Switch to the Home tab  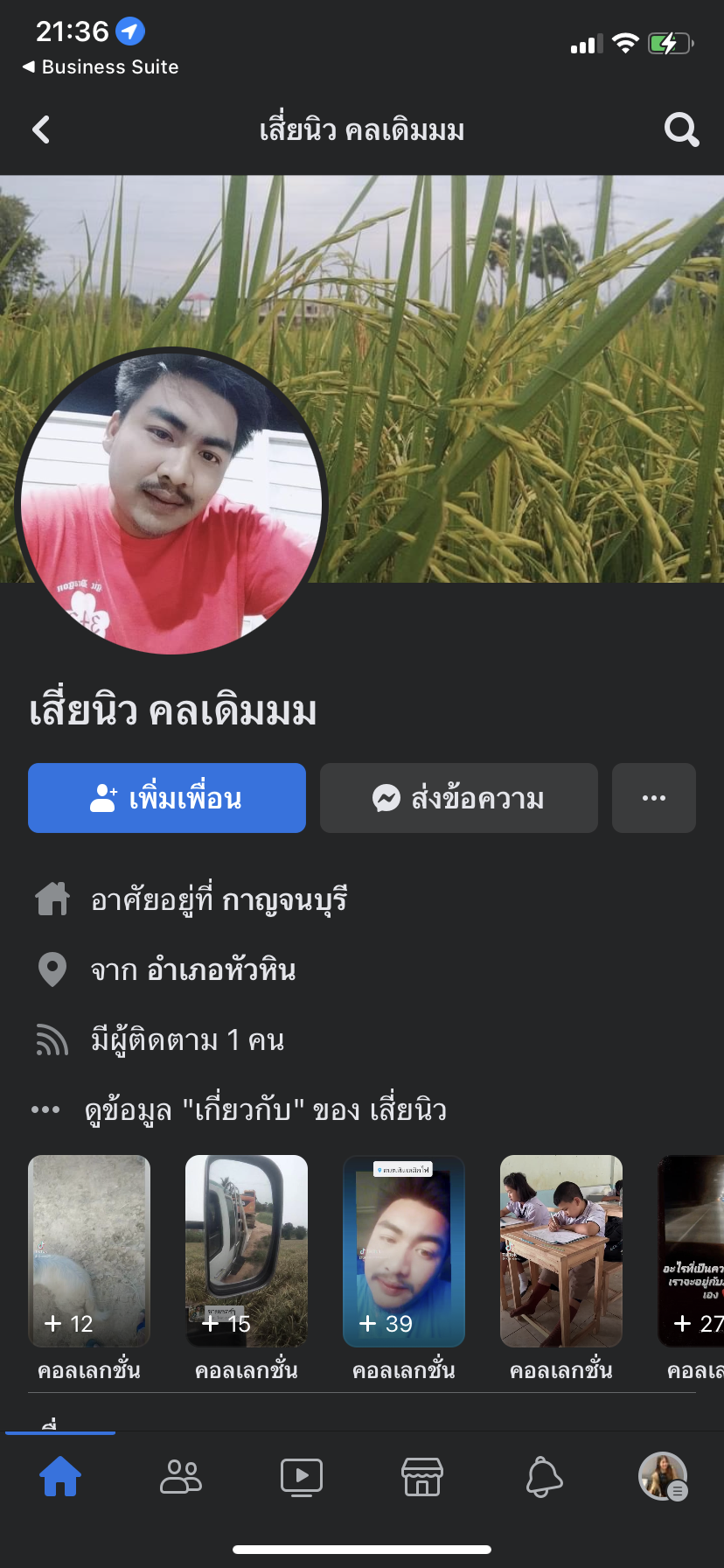(60, 1477)
